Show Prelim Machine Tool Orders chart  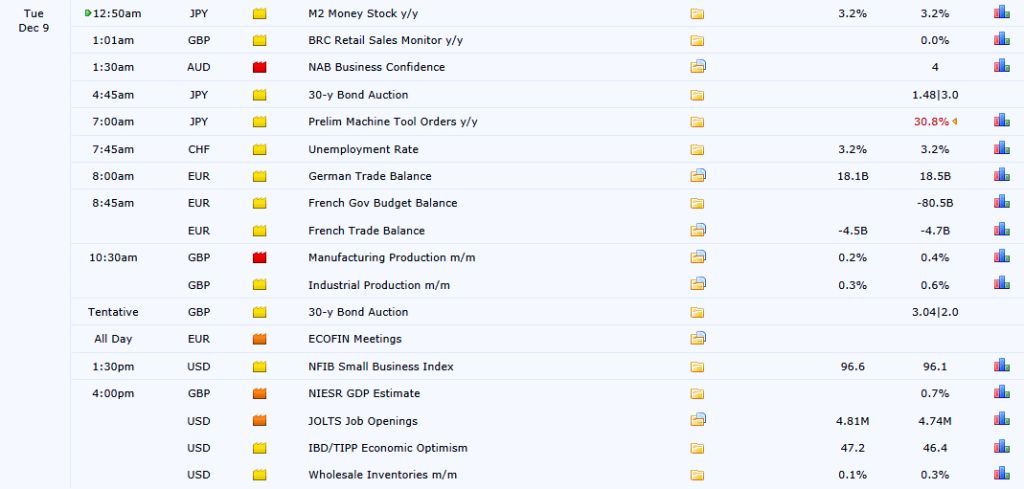coord(1001,121)
